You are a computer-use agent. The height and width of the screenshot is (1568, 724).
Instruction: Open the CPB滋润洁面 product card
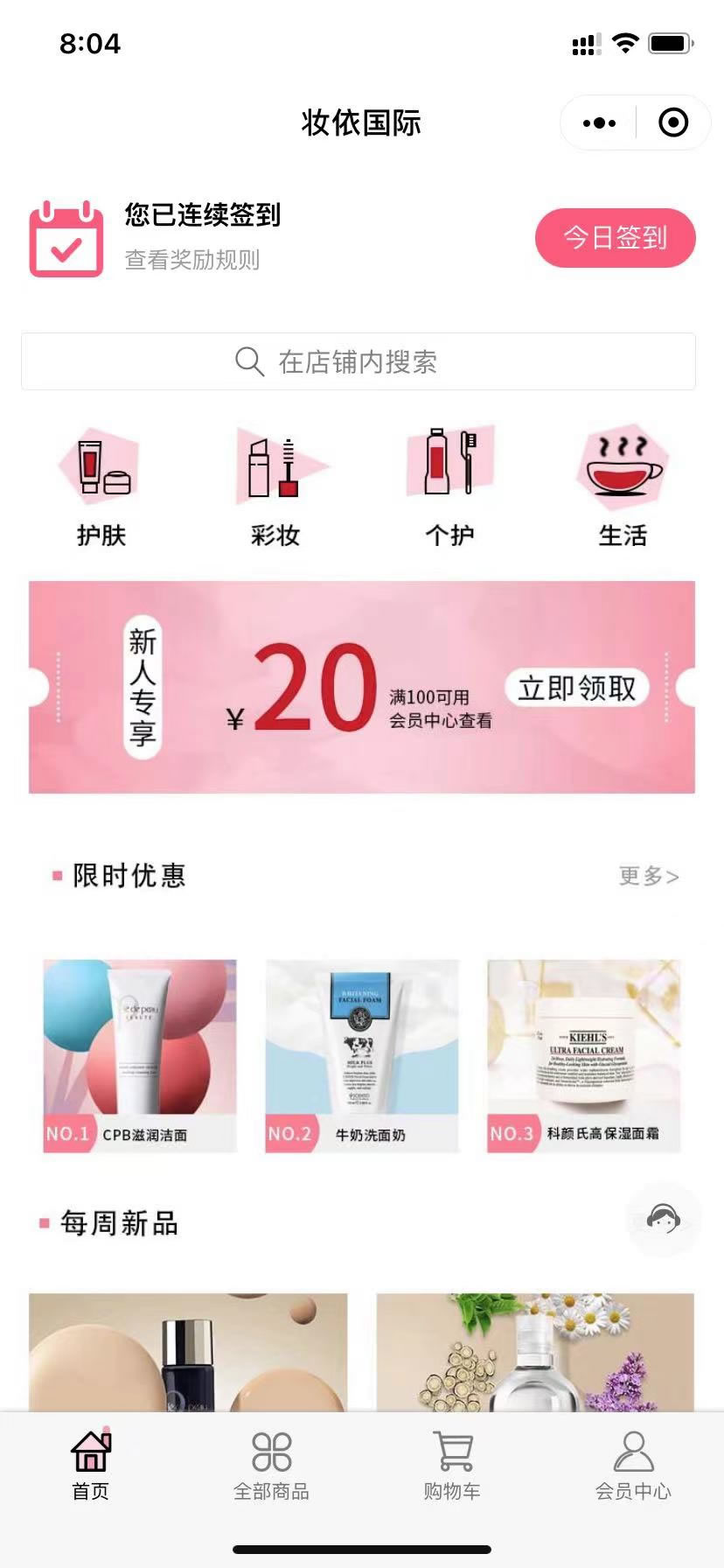click(x=140, y=1055)
